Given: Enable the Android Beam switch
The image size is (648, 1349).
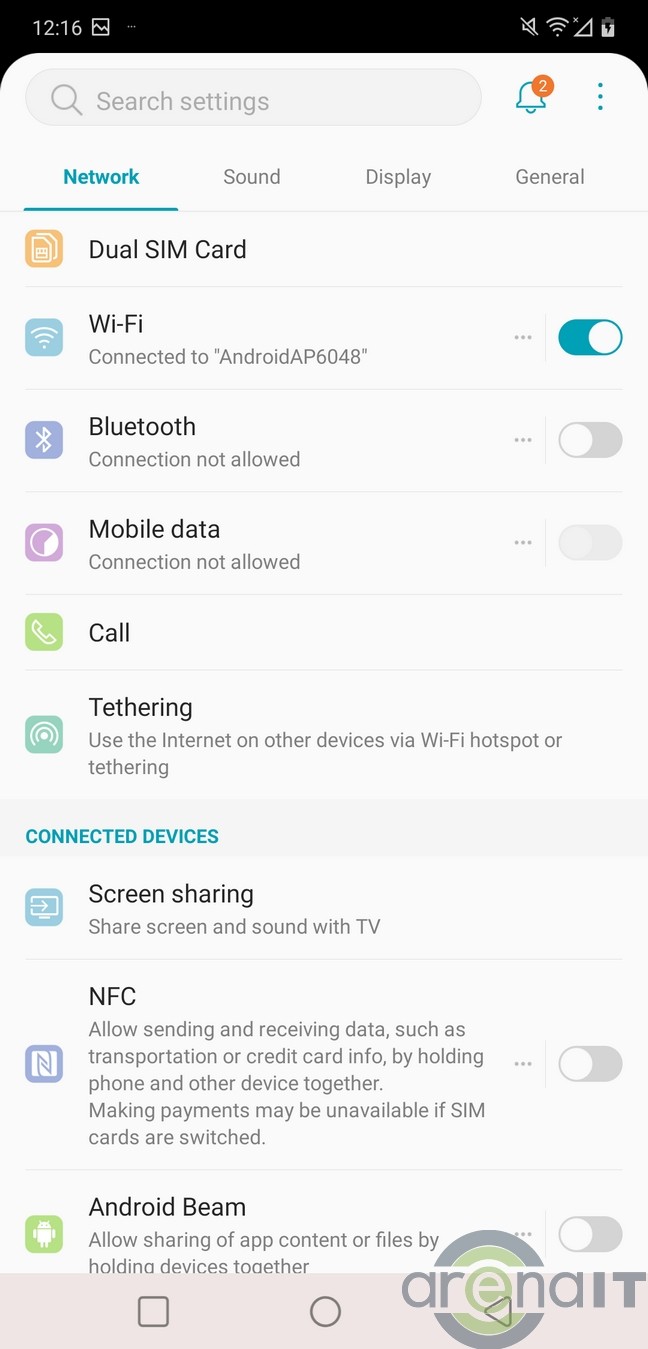Looking at the screenshot, I should [x=590, y=1234].
